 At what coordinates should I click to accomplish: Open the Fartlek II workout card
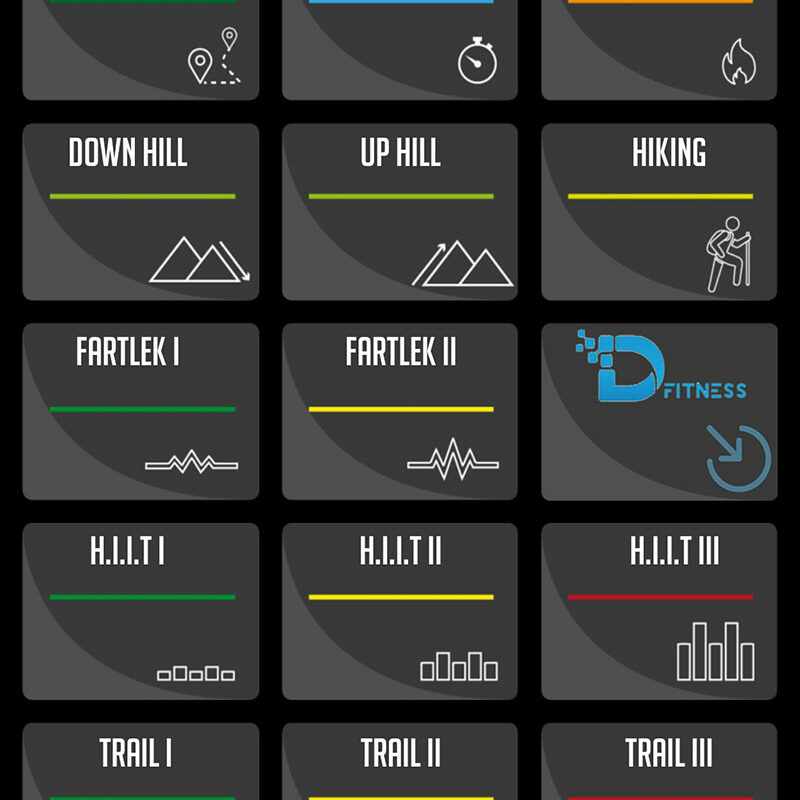coord(400,411)
